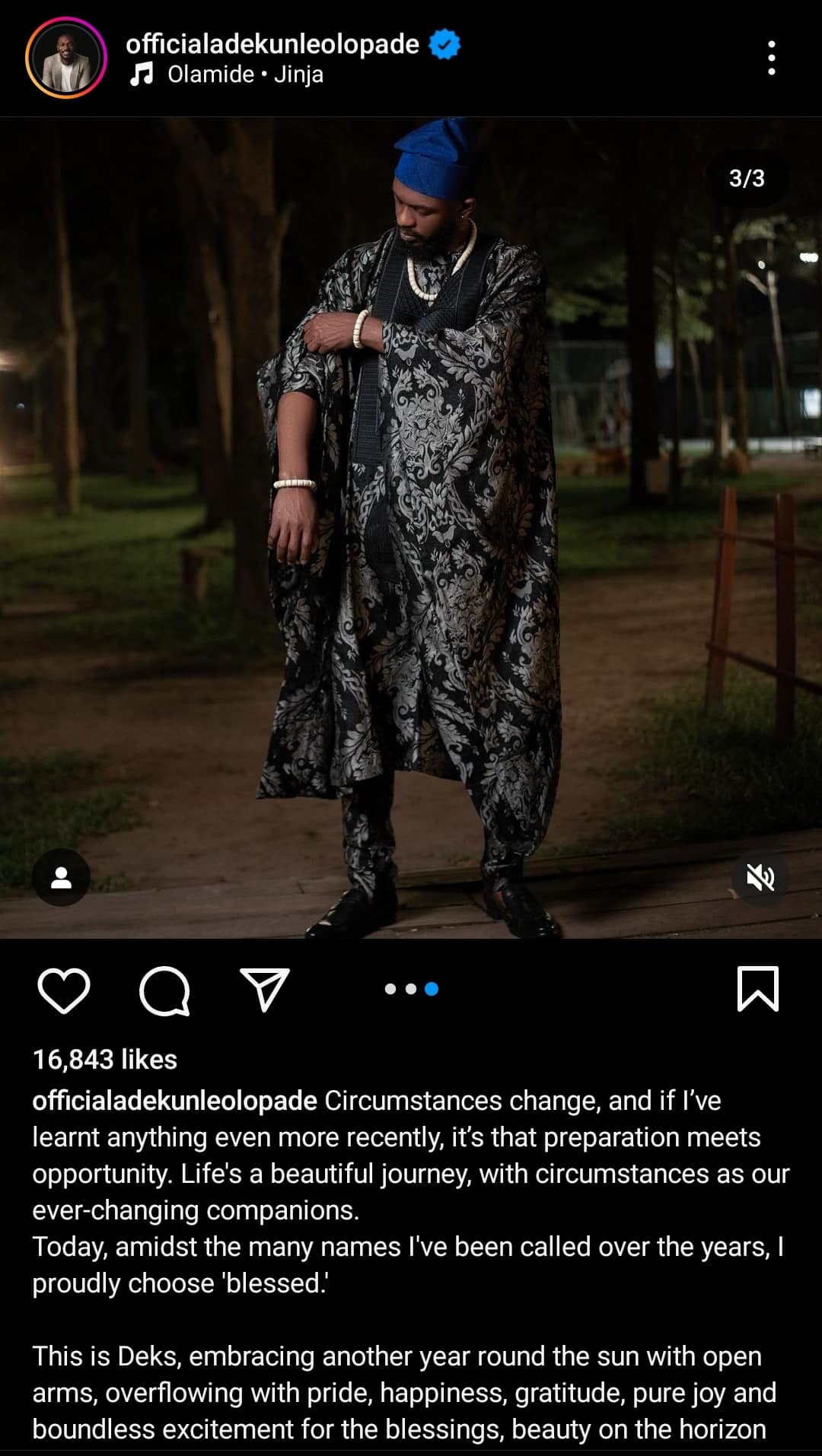Open the post's three-dot options menu
This screenshot has width=822, height=1456.
771,58
